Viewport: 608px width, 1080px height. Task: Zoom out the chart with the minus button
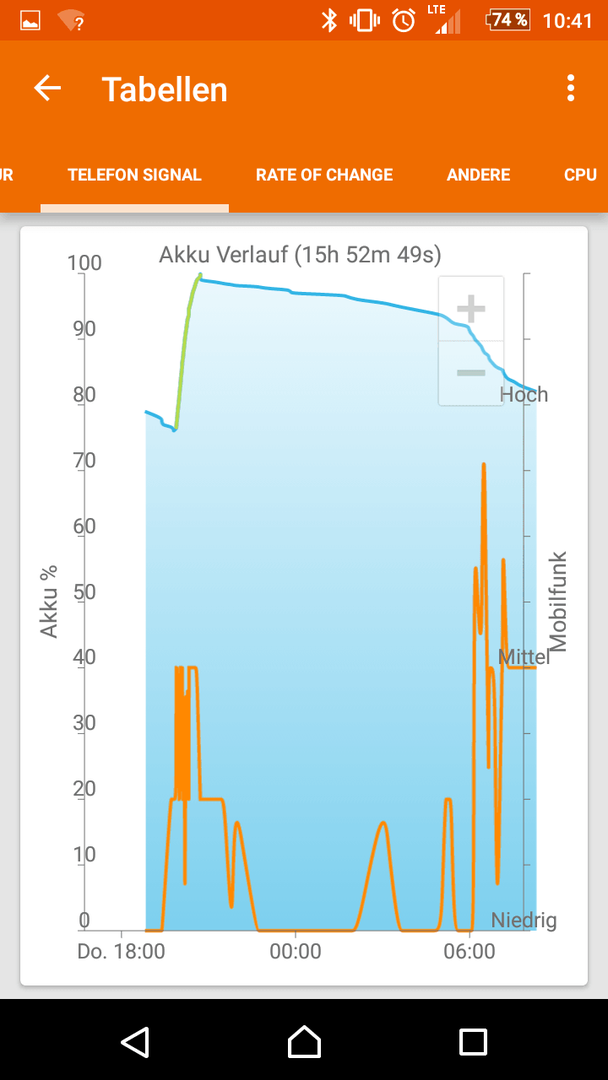[471, 373]
